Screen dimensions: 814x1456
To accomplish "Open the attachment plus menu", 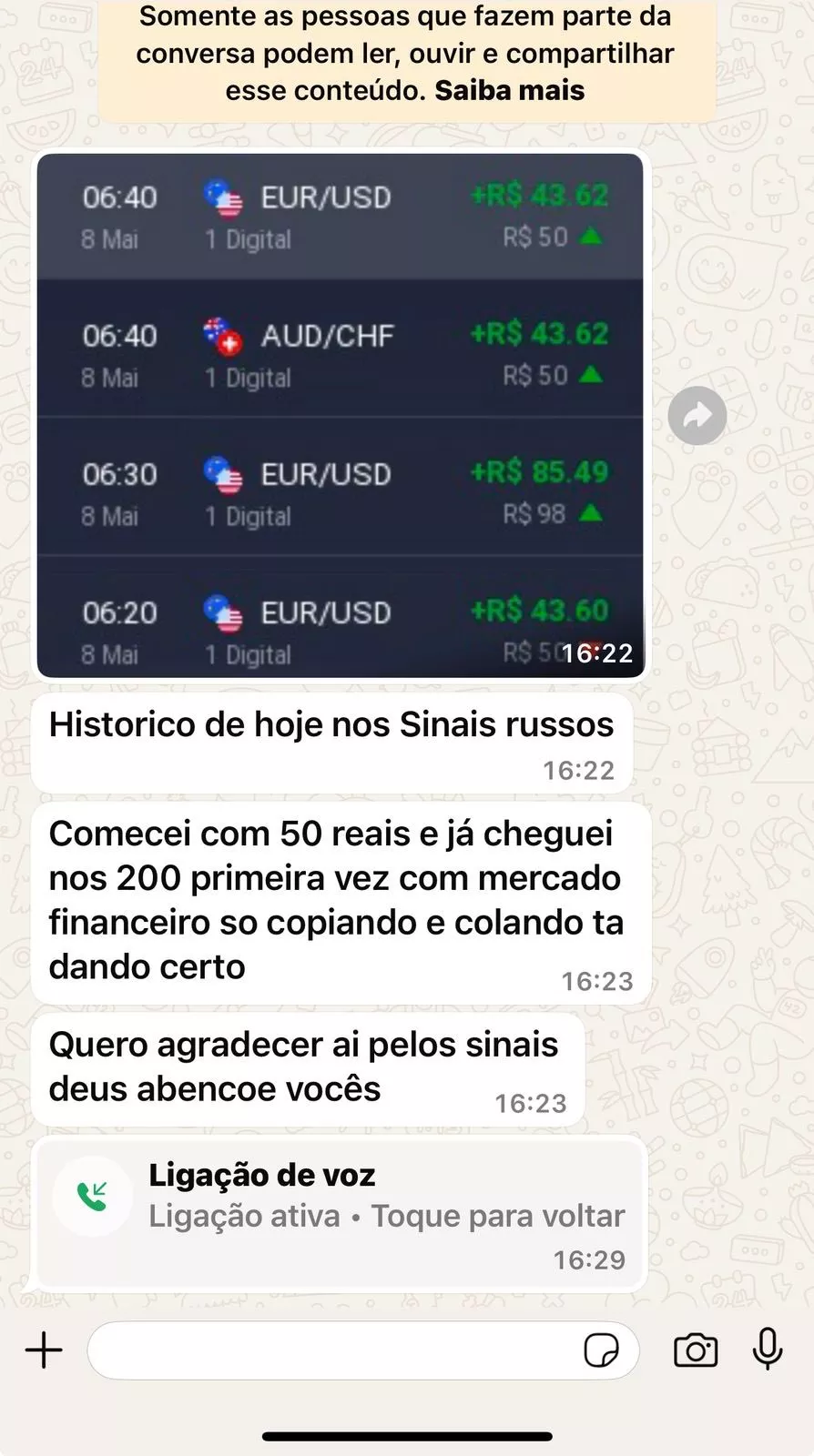I will click(44, 1350).
